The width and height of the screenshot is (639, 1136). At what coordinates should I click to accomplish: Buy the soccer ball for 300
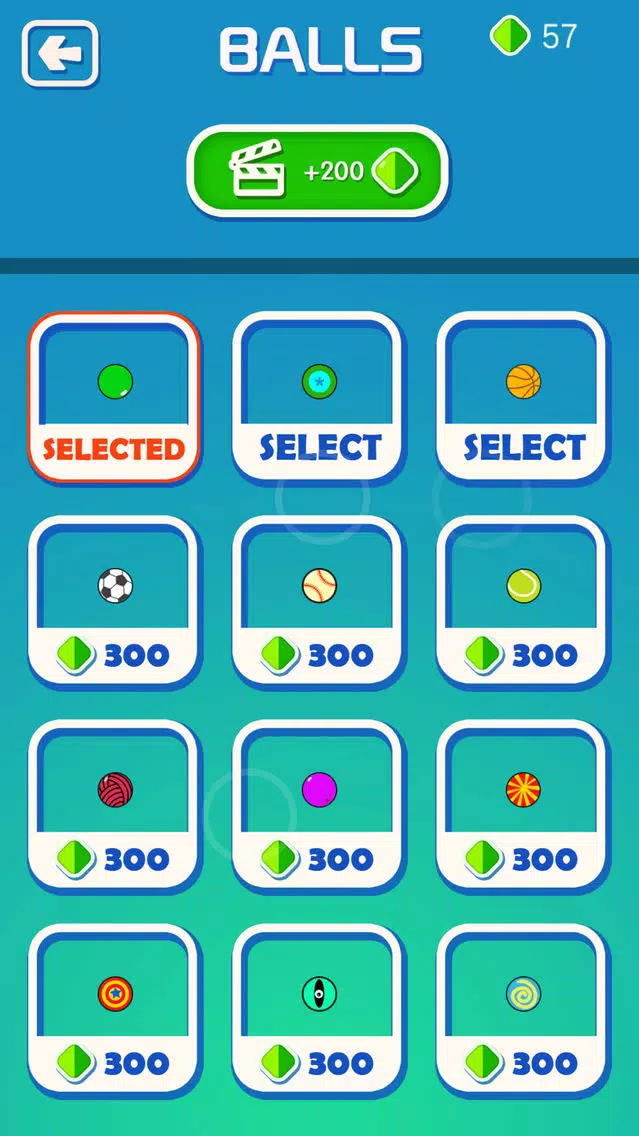pos(114,654)
